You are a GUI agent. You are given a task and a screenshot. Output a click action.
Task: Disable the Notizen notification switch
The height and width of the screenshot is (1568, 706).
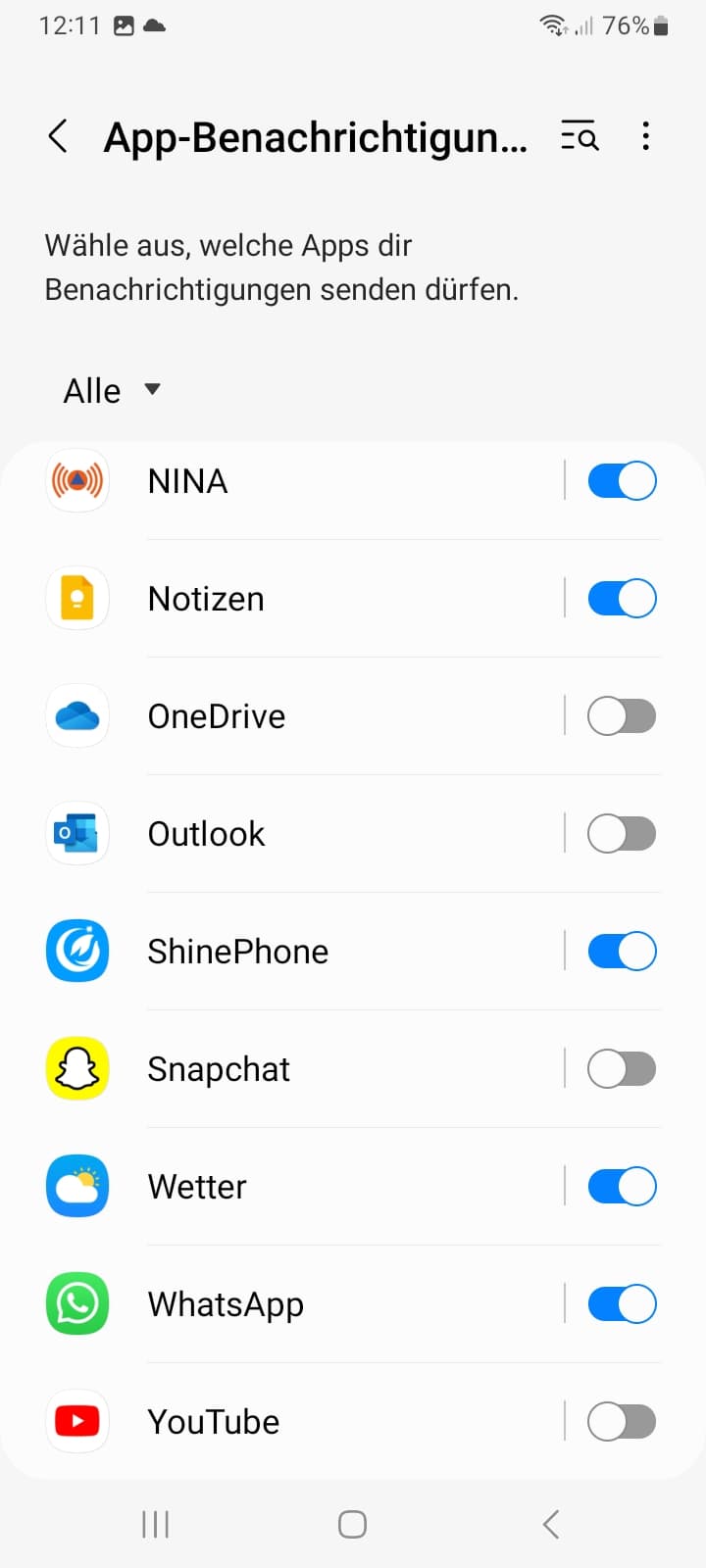622,599
